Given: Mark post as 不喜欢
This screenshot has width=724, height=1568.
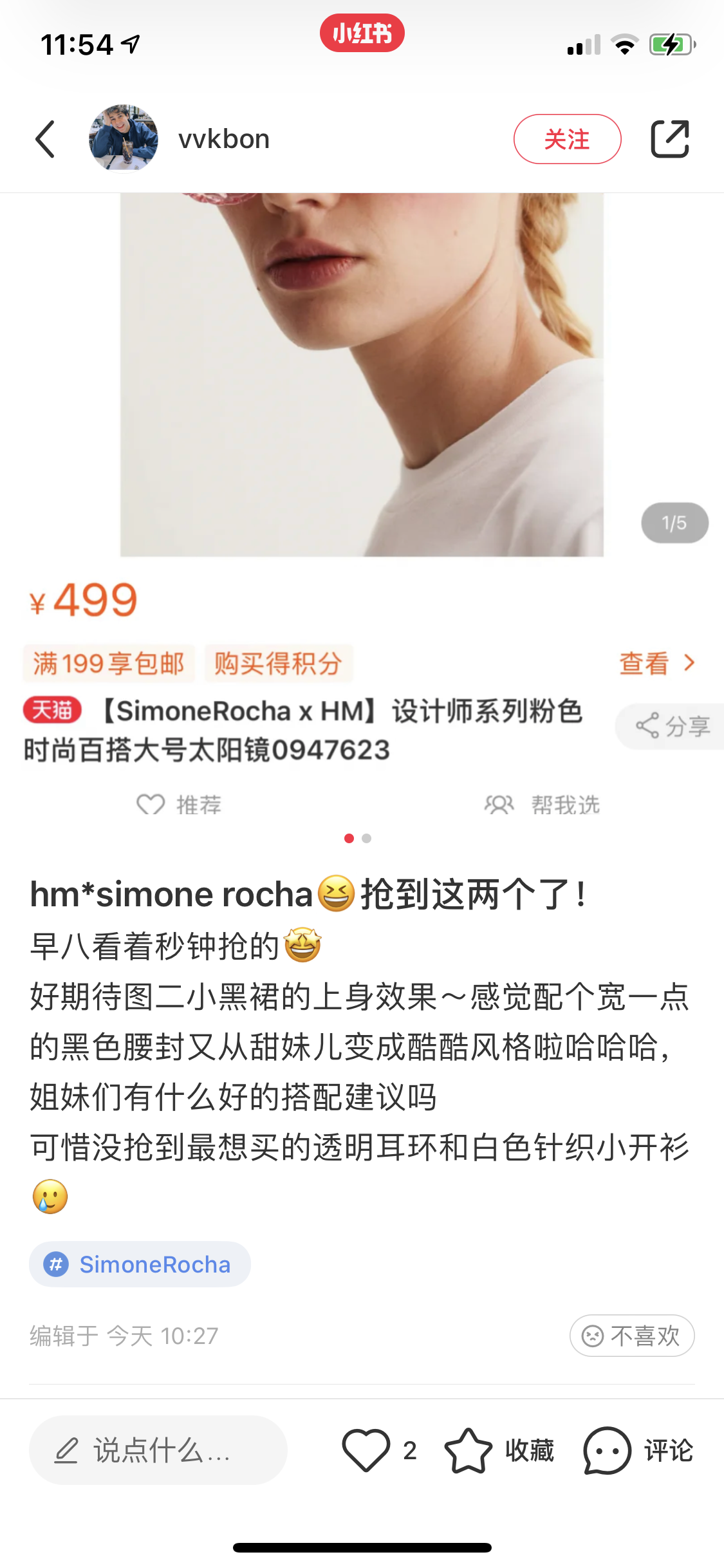Looking at the screenshot, I should [632, 1336].
